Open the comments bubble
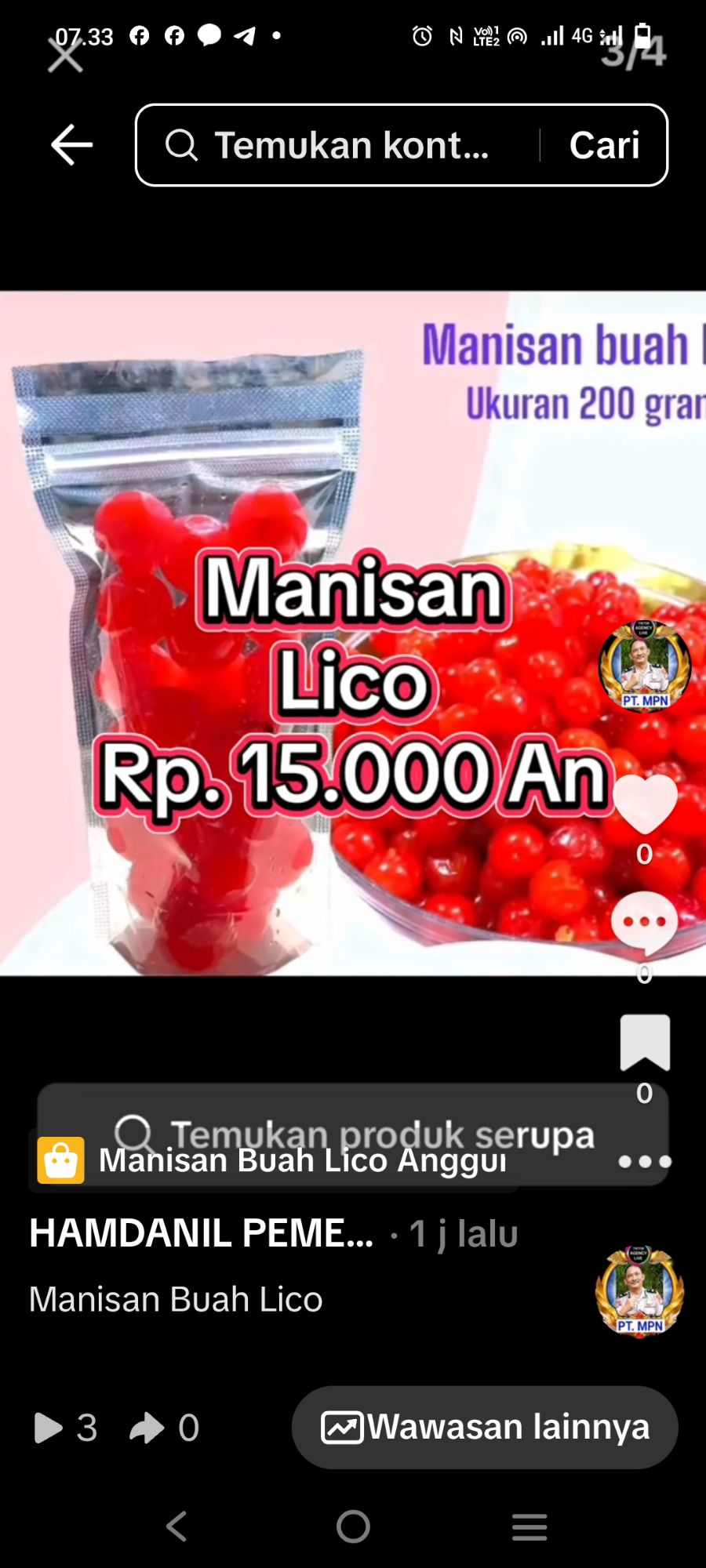The height and width of the screenshot is (1568, 706). [644, 923]
